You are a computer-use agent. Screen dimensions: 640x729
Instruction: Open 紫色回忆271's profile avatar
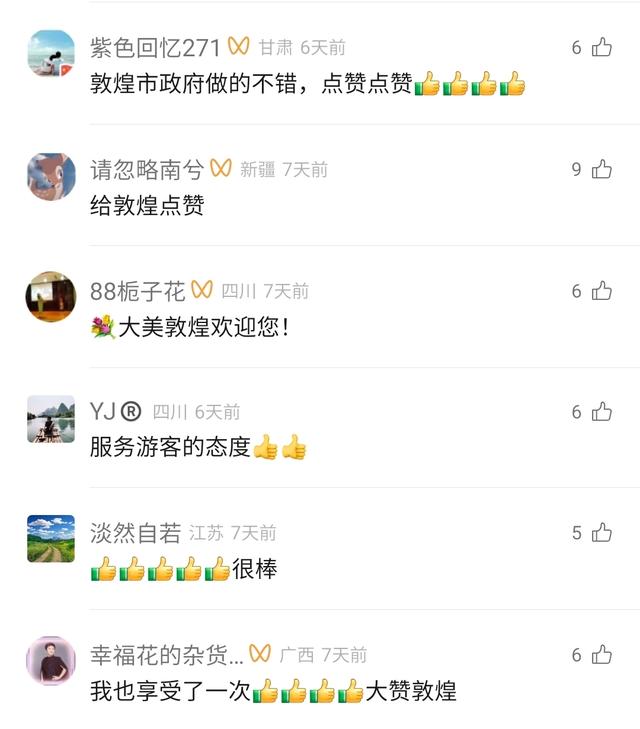click(x=51, y=54)
